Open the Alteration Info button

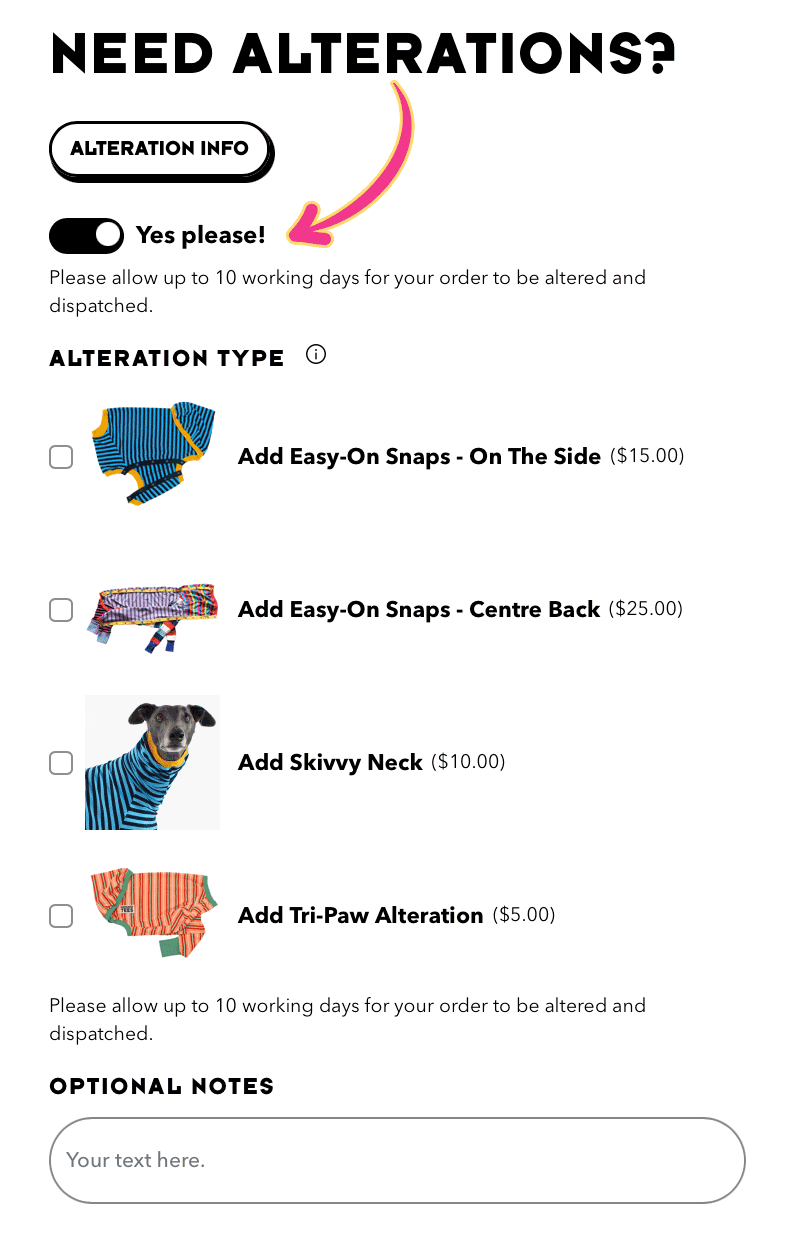coord(159,149)
